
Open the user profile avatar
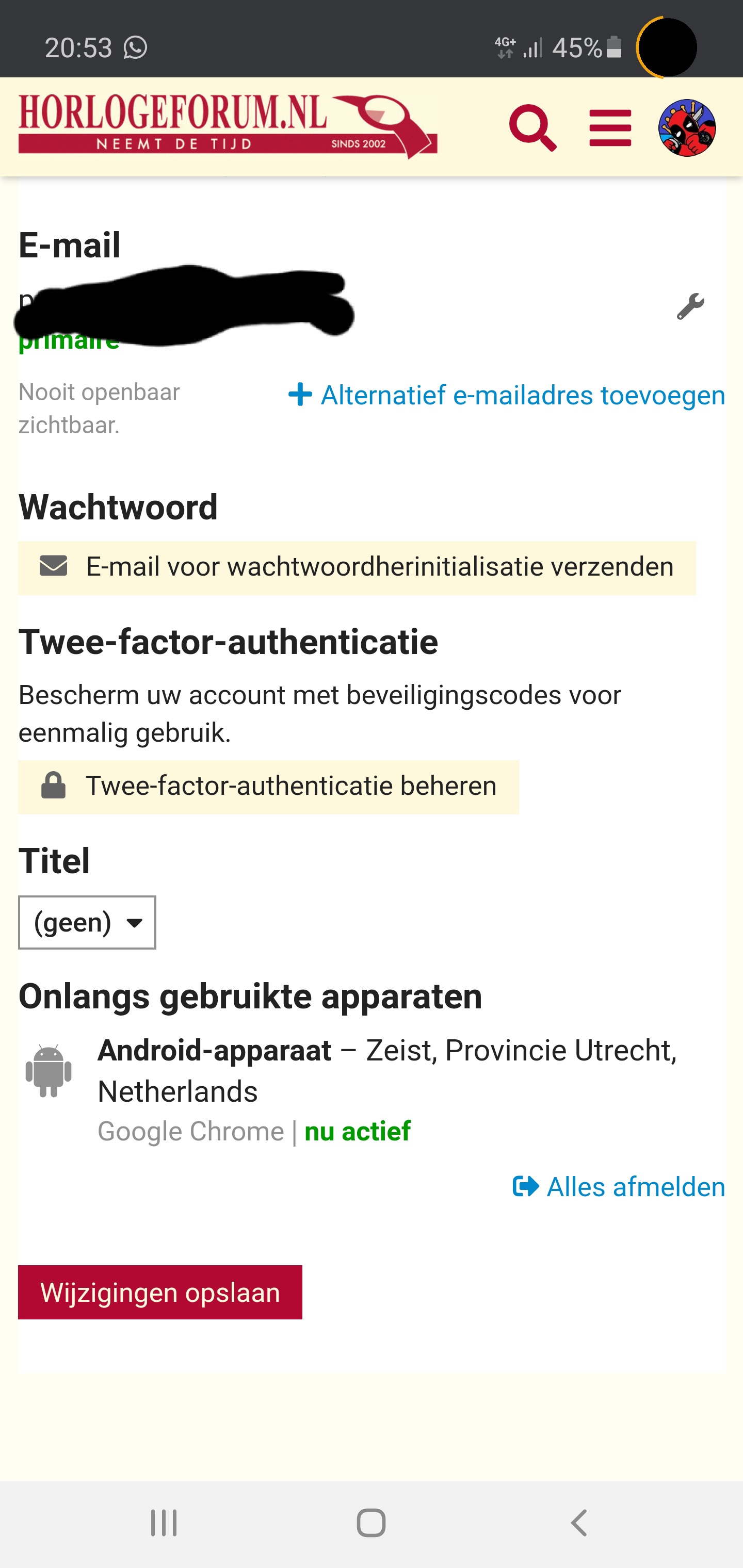point(687,128)
